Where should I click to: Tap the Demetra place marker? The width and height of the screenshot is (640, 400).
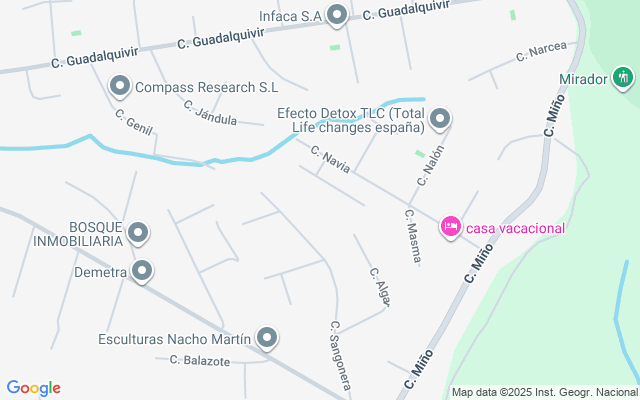pos(142,271)
